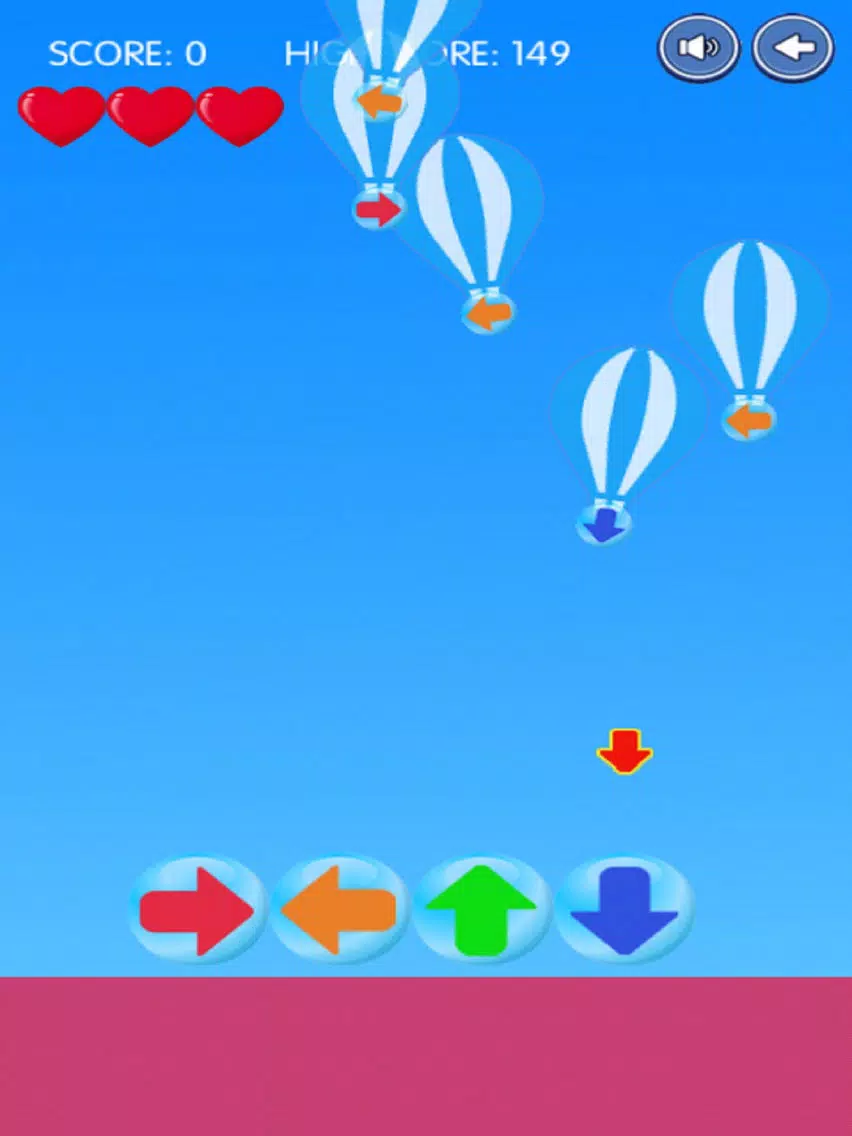The height and width of the screenshot is (1136, 852).
Task: Hit the orange left arrow button
Action: [339, 910]
